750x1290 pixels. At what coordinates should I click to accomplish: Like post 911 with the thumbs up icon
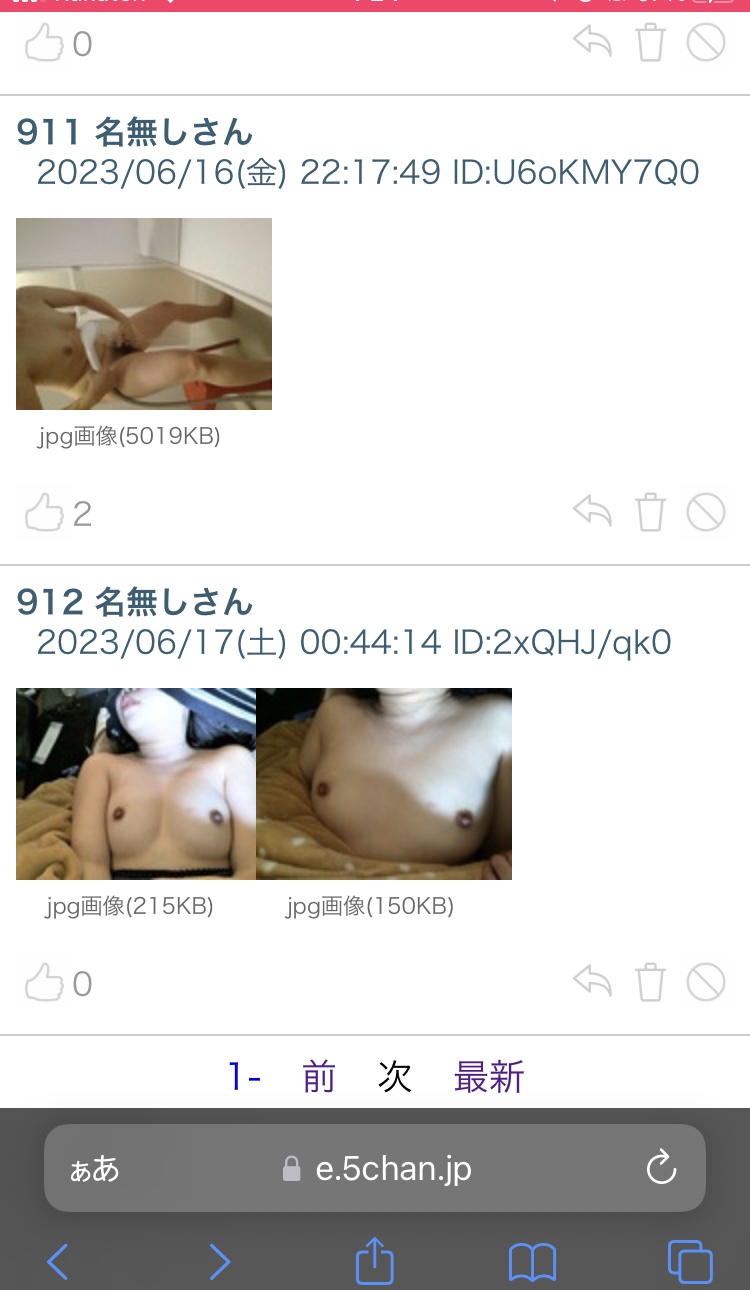(44, 512)
